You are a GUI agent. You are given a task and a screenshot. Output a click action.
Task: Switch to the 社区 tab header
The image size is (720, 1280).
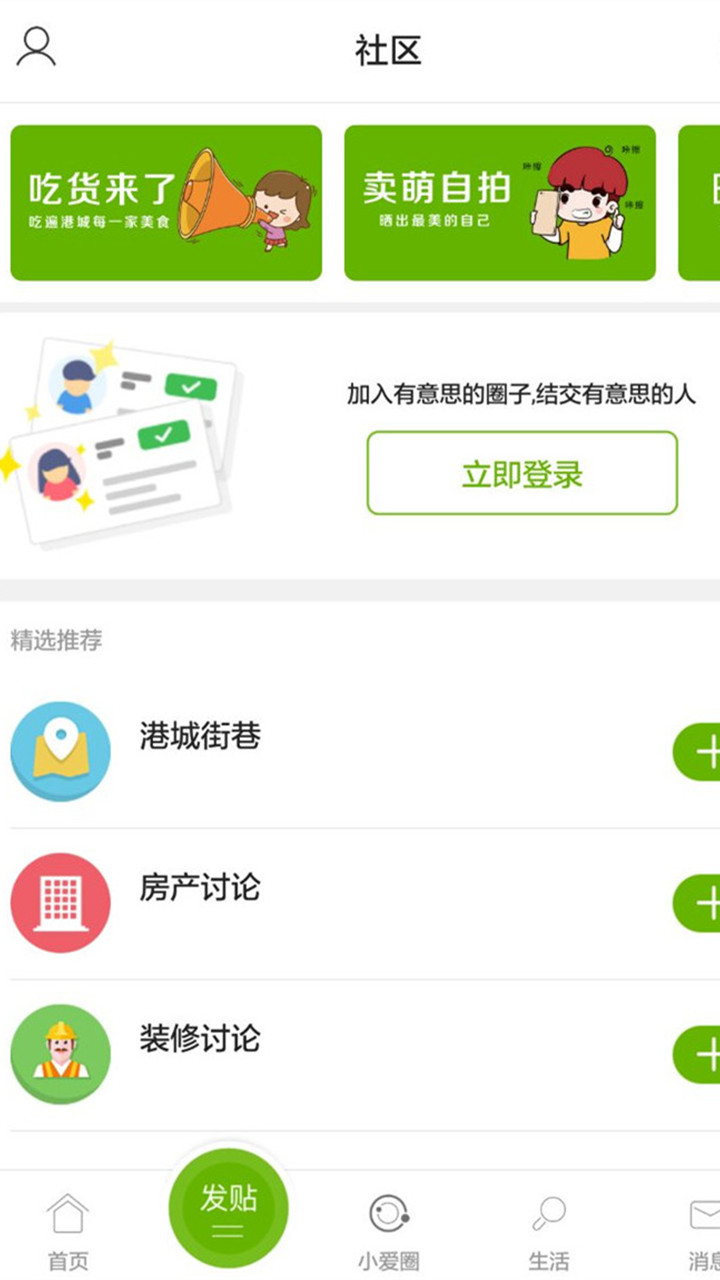(389, 50)
